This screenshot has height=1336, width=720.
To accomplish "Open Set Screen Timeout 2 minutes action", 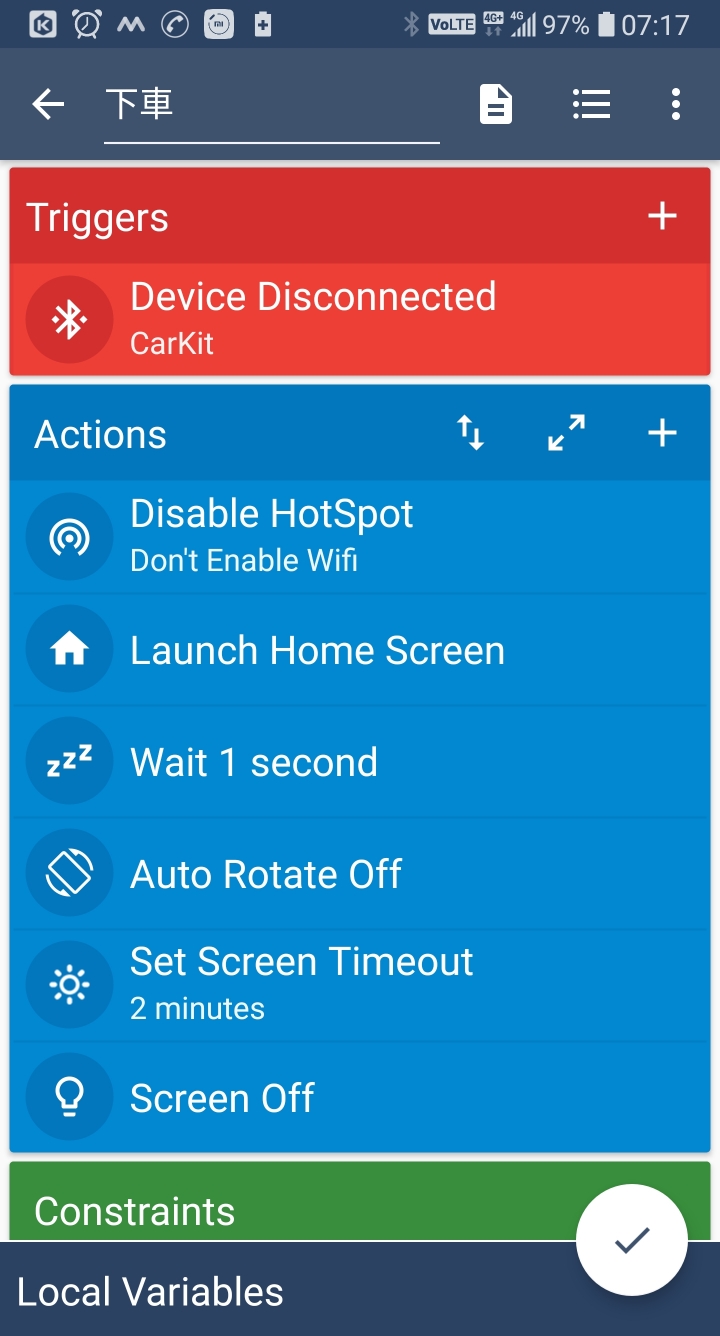I will [x=360, y=985].
